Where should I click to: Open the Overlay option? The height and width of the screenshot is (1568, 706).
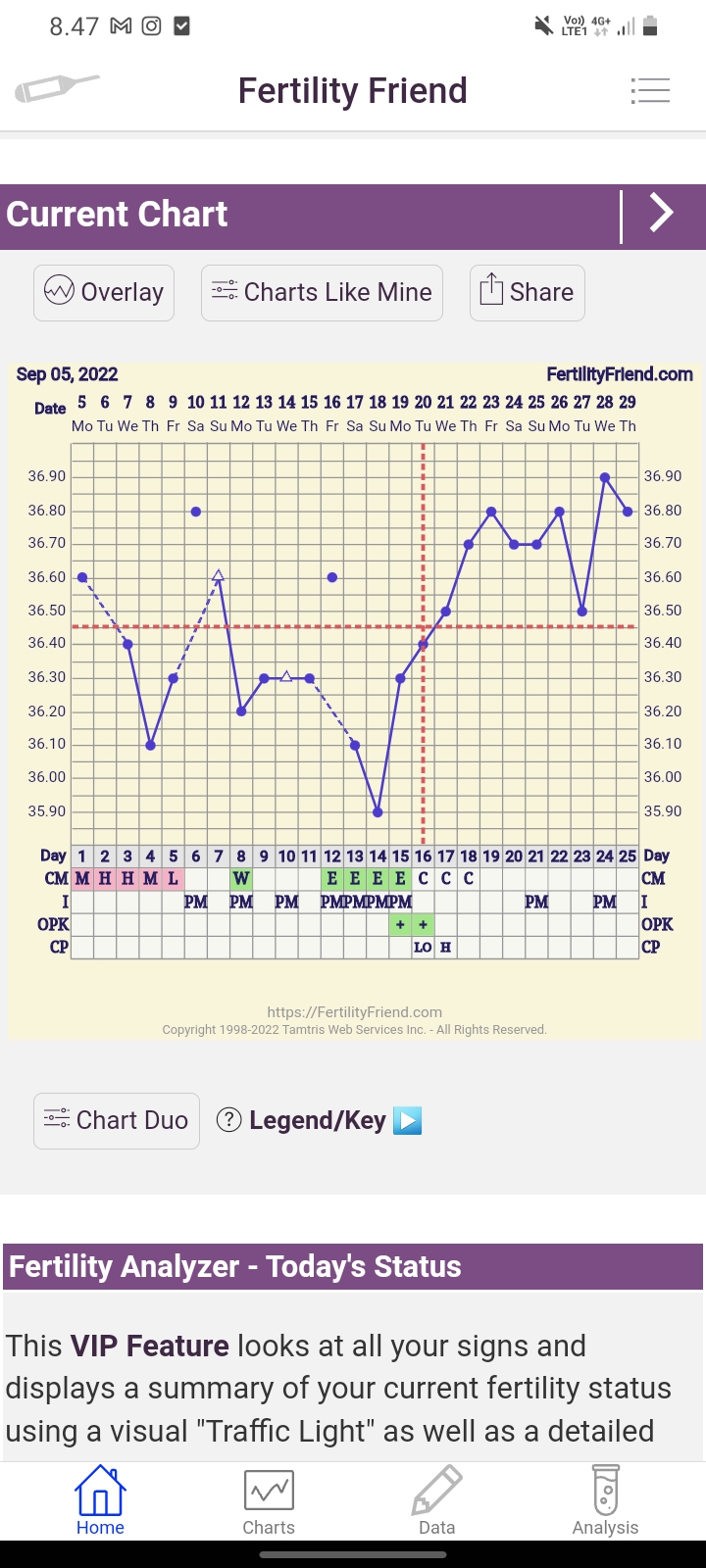104,292
